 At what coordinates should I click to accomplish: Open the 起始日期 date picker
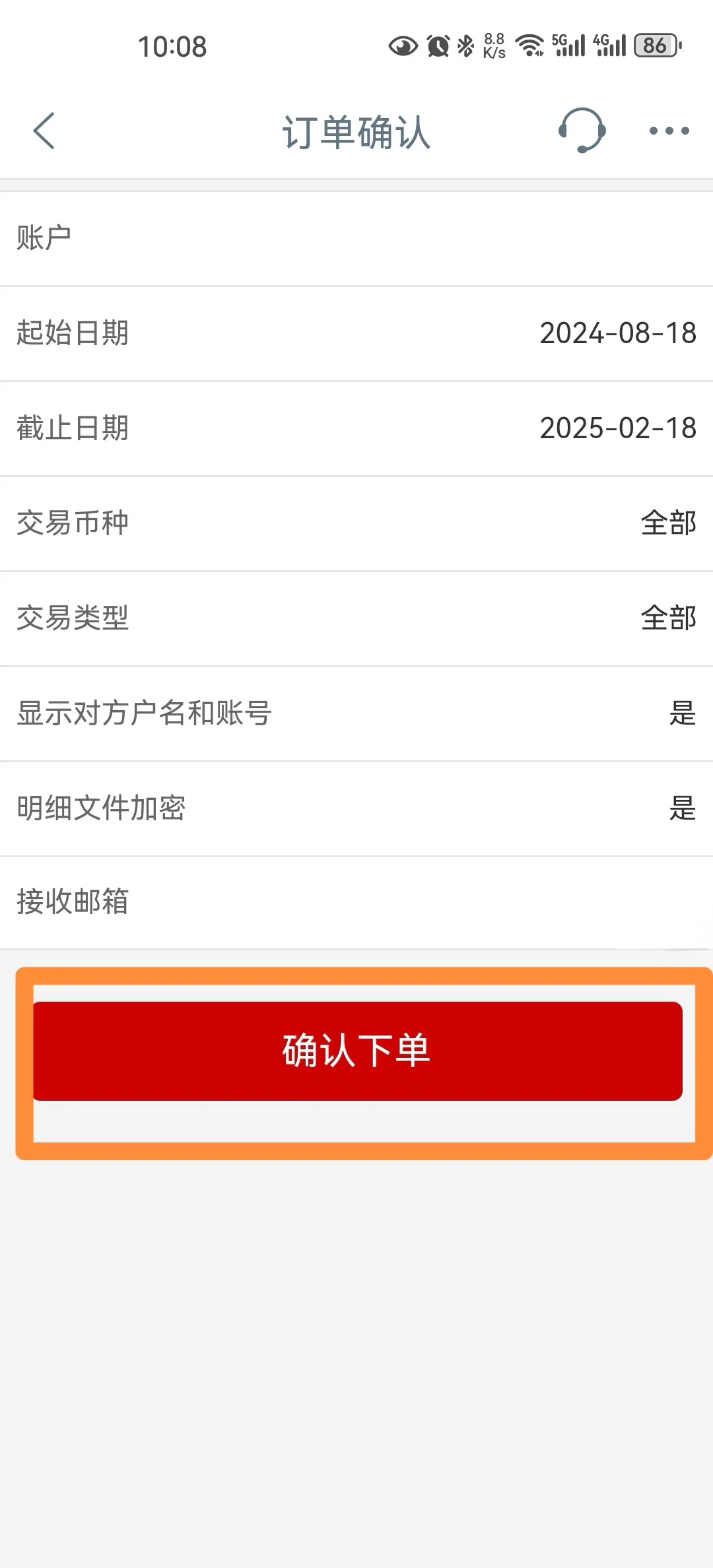(x=356, y=333)
